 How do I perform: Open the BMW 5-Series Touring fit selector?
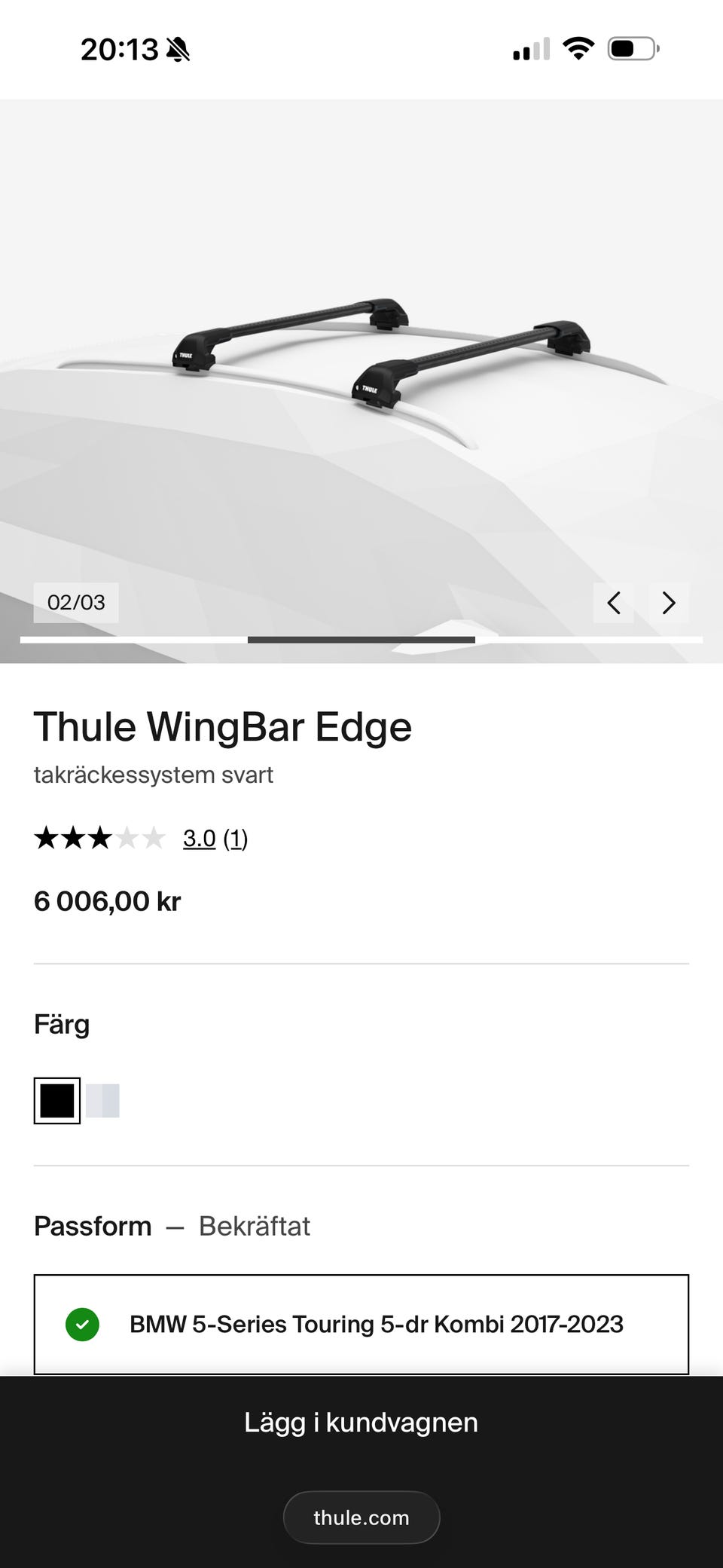pos(361,1324)
